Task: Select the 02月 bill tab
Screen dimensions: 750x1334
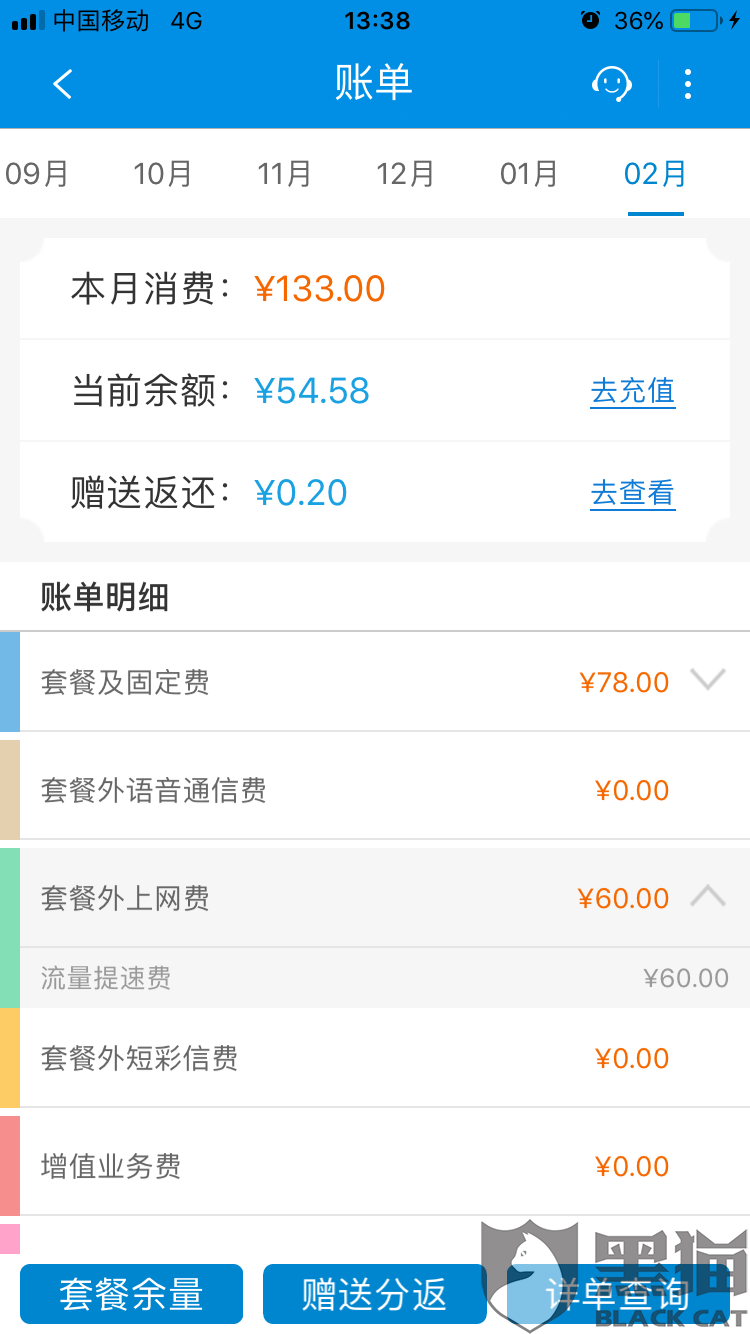Action: pyautogui.click(x=655, y=174)
